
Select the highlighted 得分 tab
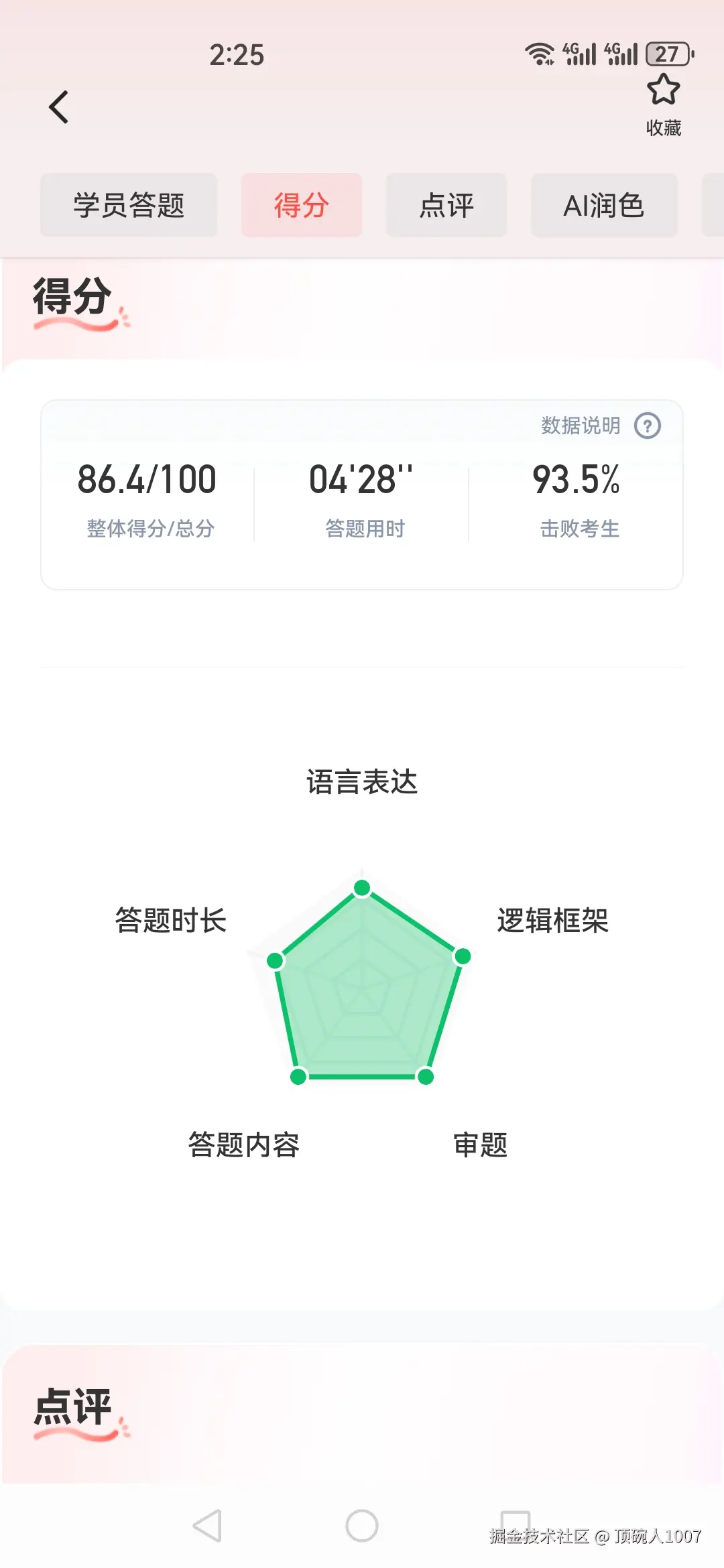click(x=301, y=206)
